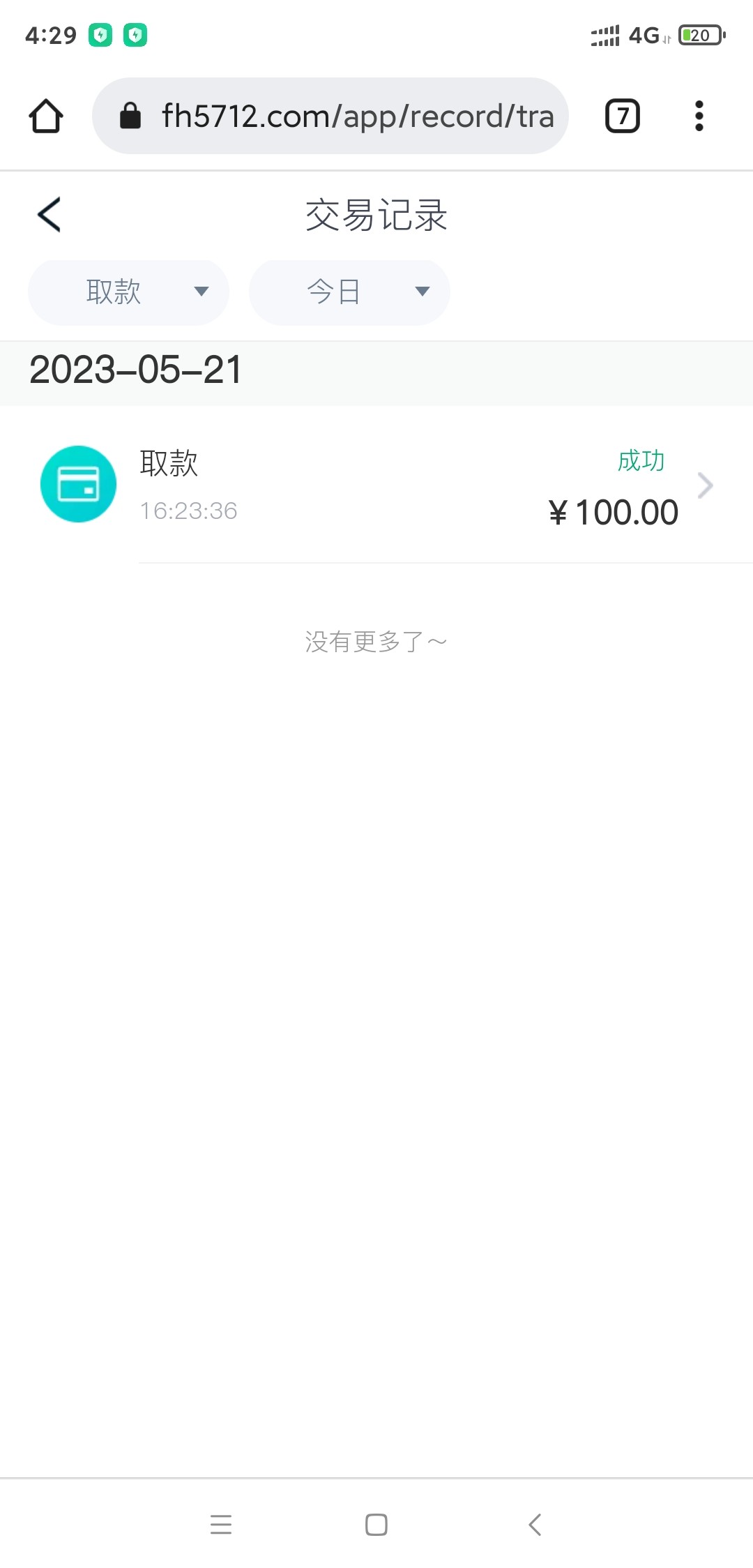The image size is (753, 1568).
Task: Tap the browser home icon
Action: click(x=46, y=116)
